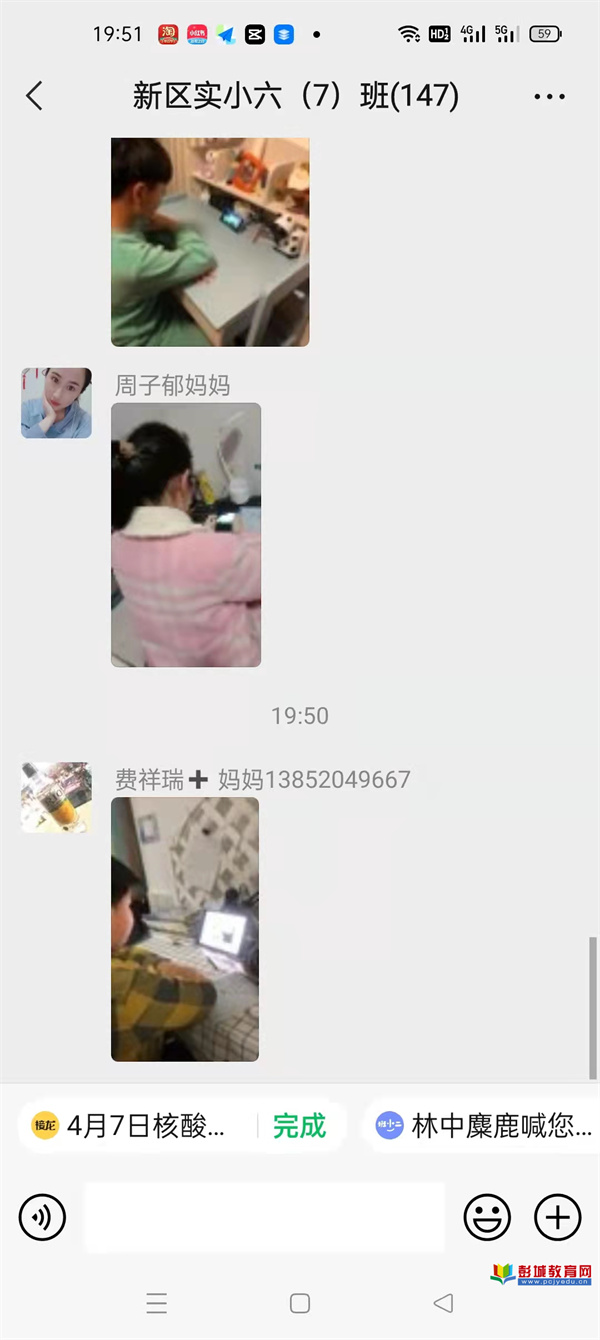Open the plus attachments menu

point(557,1217)
